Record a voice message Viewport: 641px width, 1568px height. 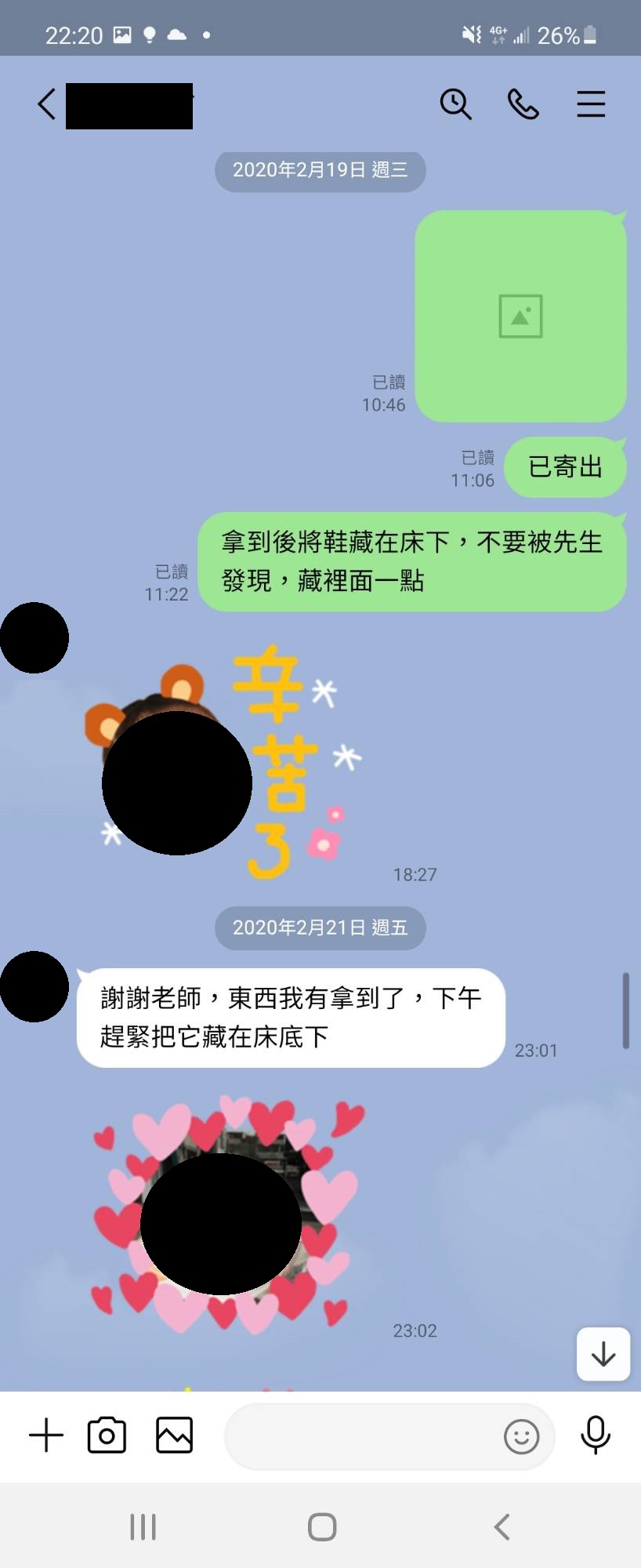596,1436
